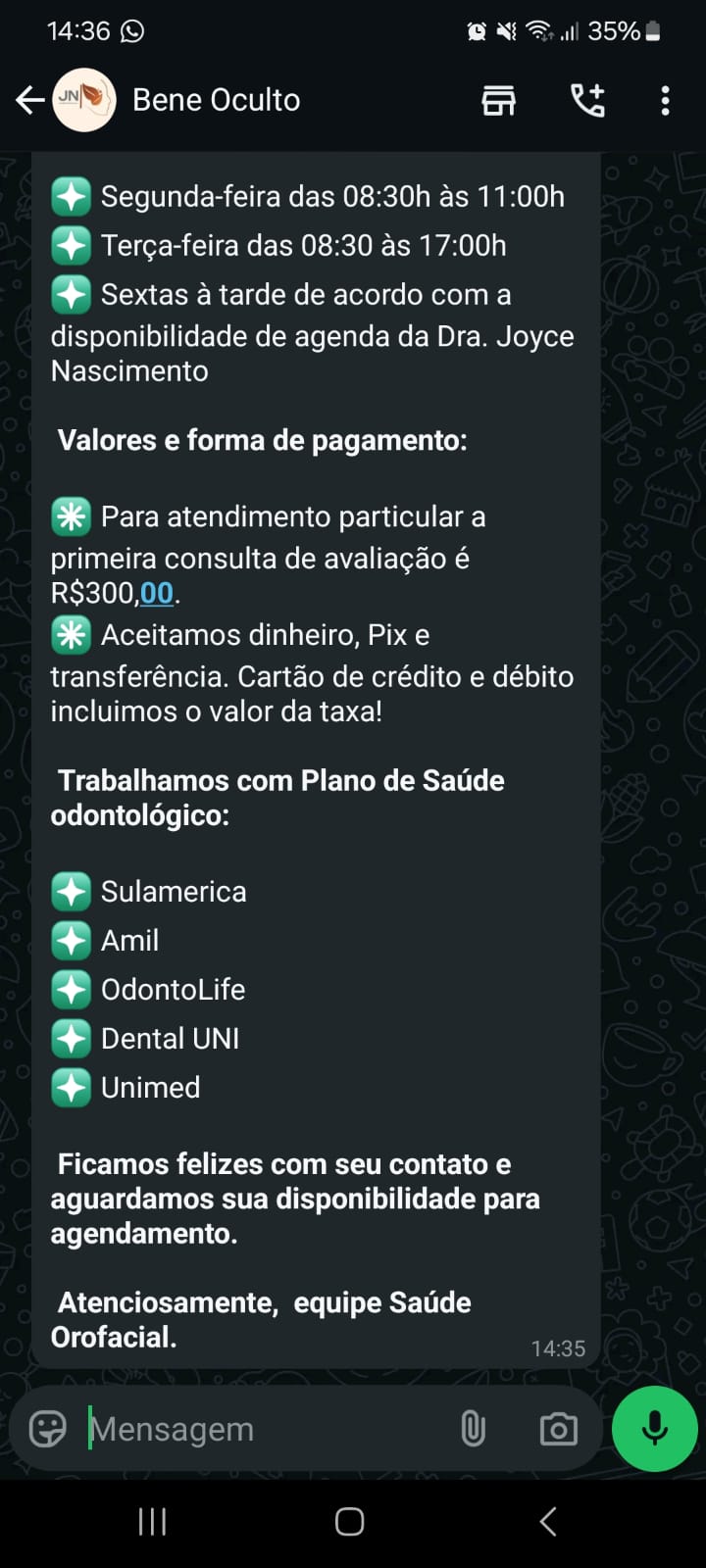Open the business catalog storefront icon
Viewport: 706px width, 1568px height.
coord(498,100)
